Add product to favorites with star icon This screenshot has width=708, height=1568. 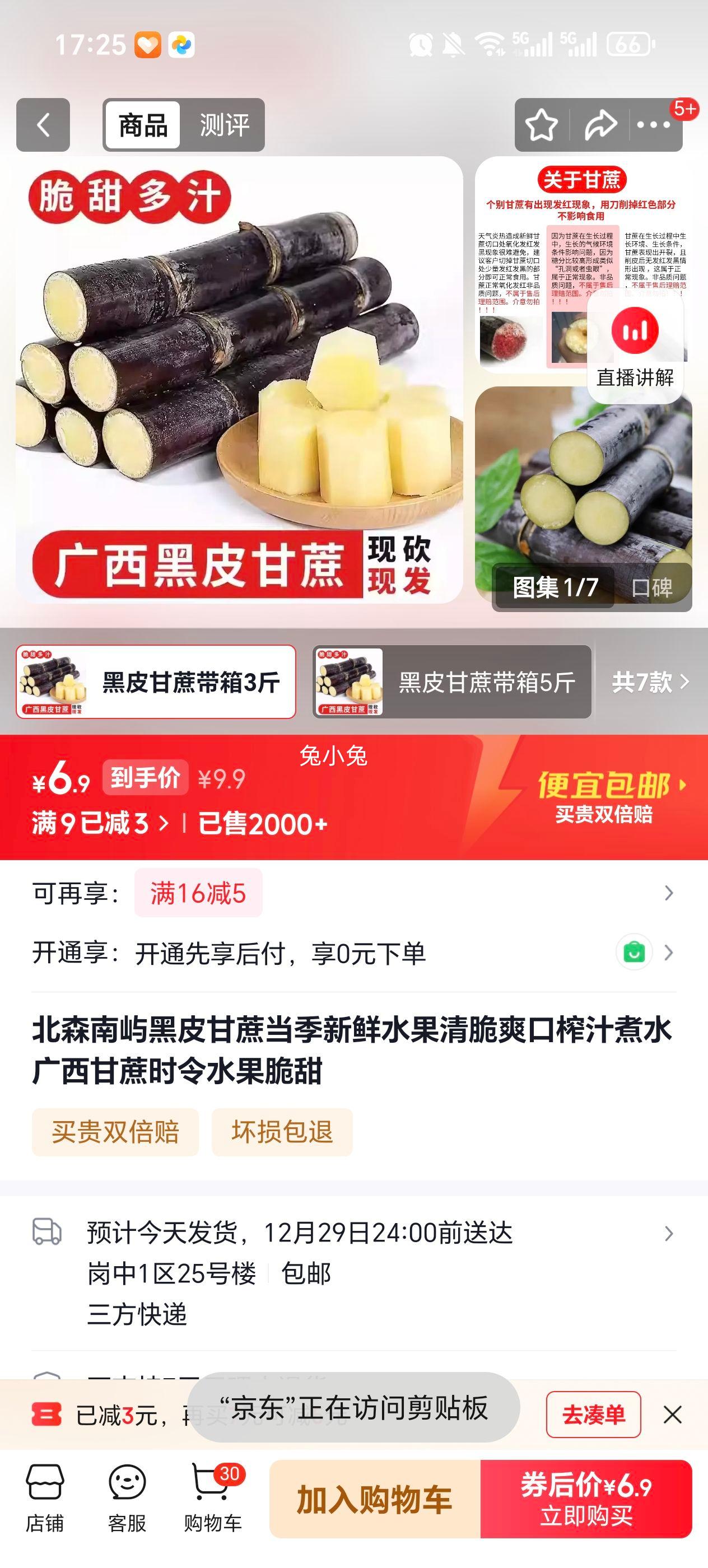point(542,125)
